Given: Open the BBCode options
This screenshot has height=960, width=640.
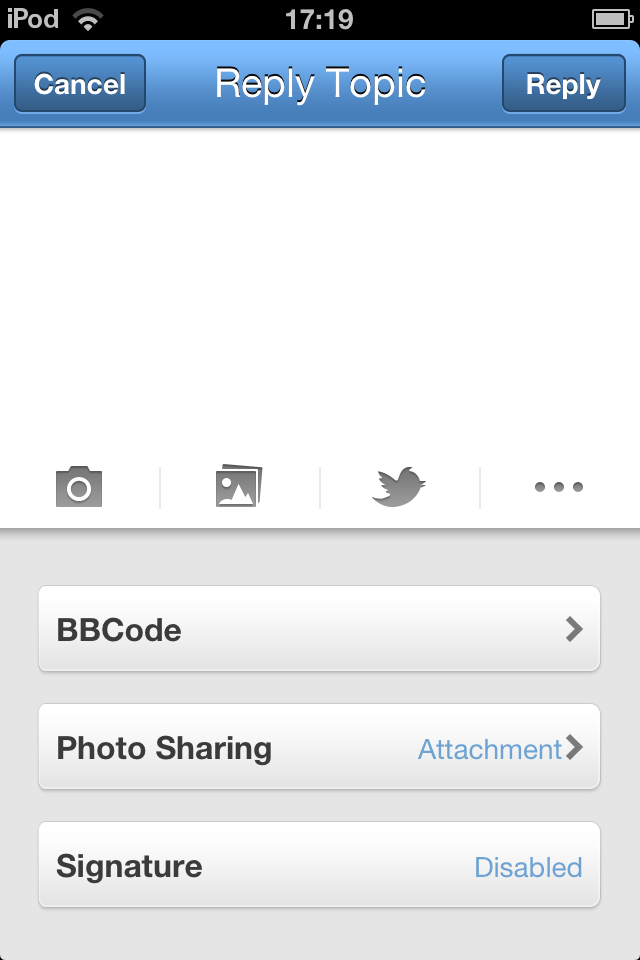Looking at the screenshot, I should coord(319,629).
